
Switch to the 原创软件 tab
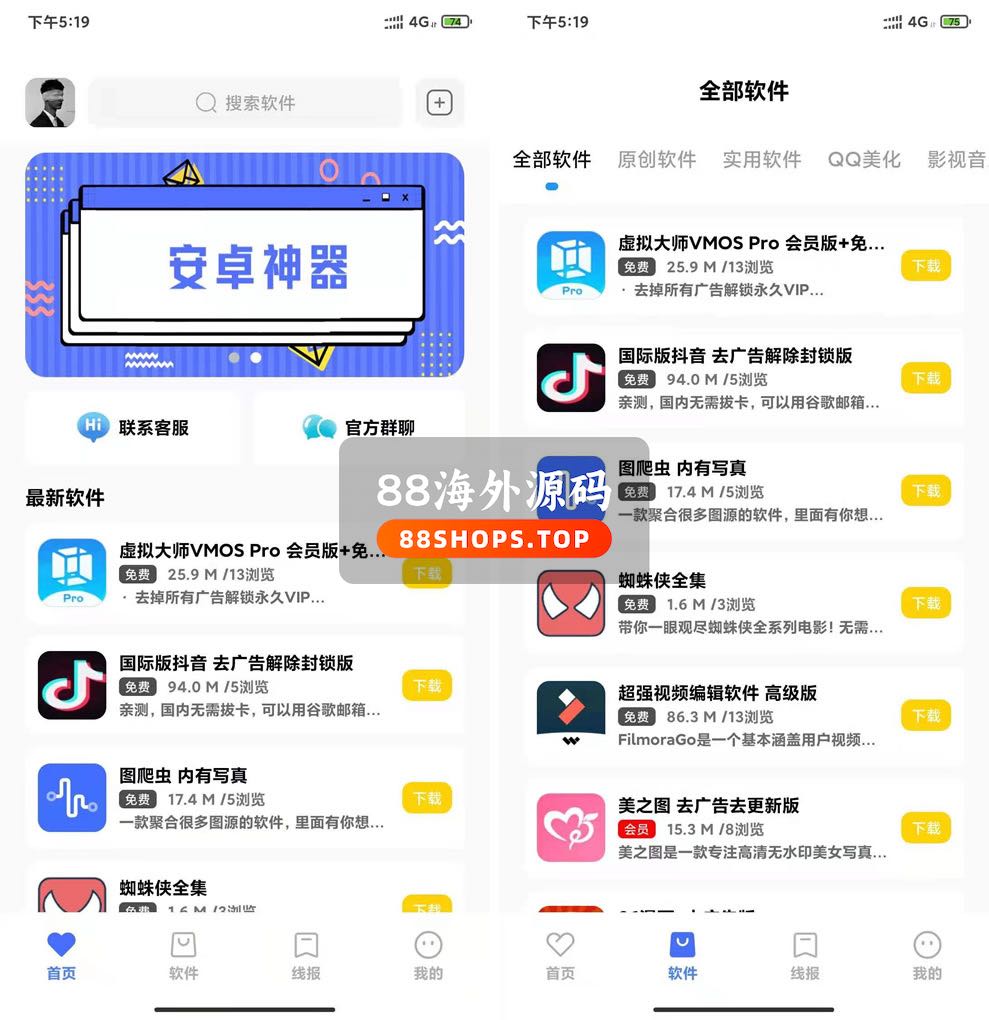[656, 160]
